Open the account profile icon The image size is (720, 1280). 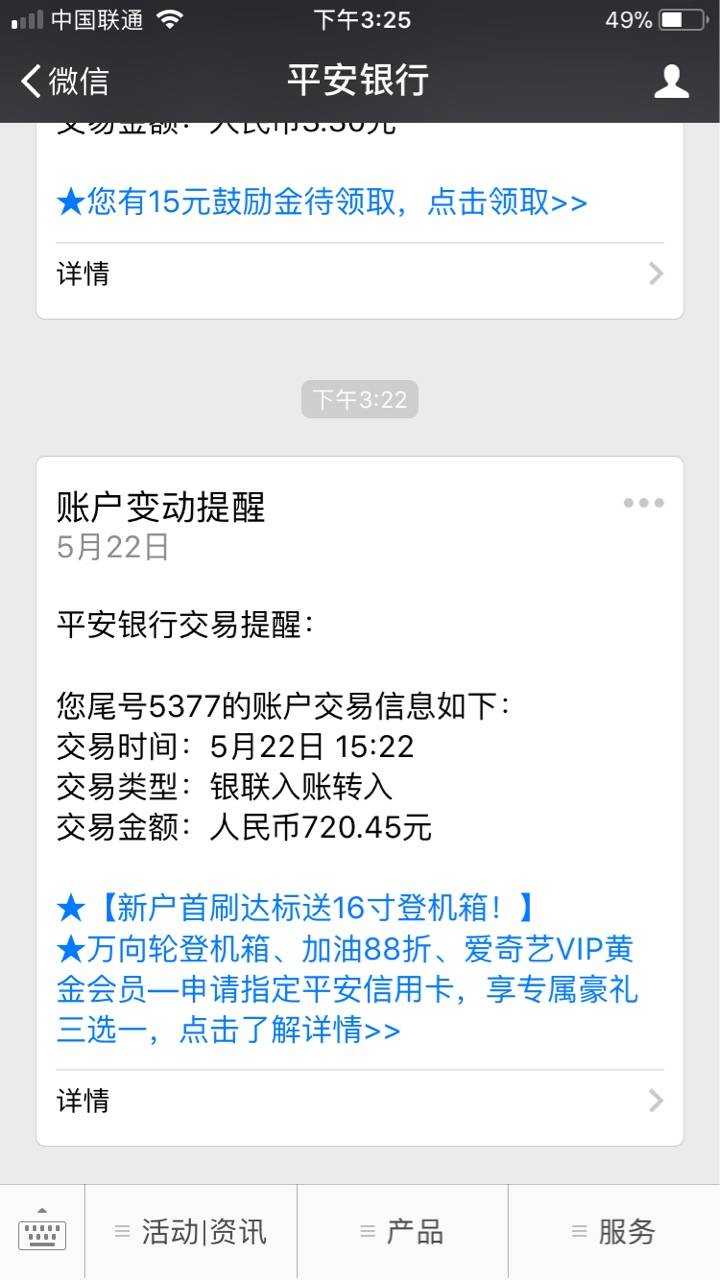coord(671,81)
